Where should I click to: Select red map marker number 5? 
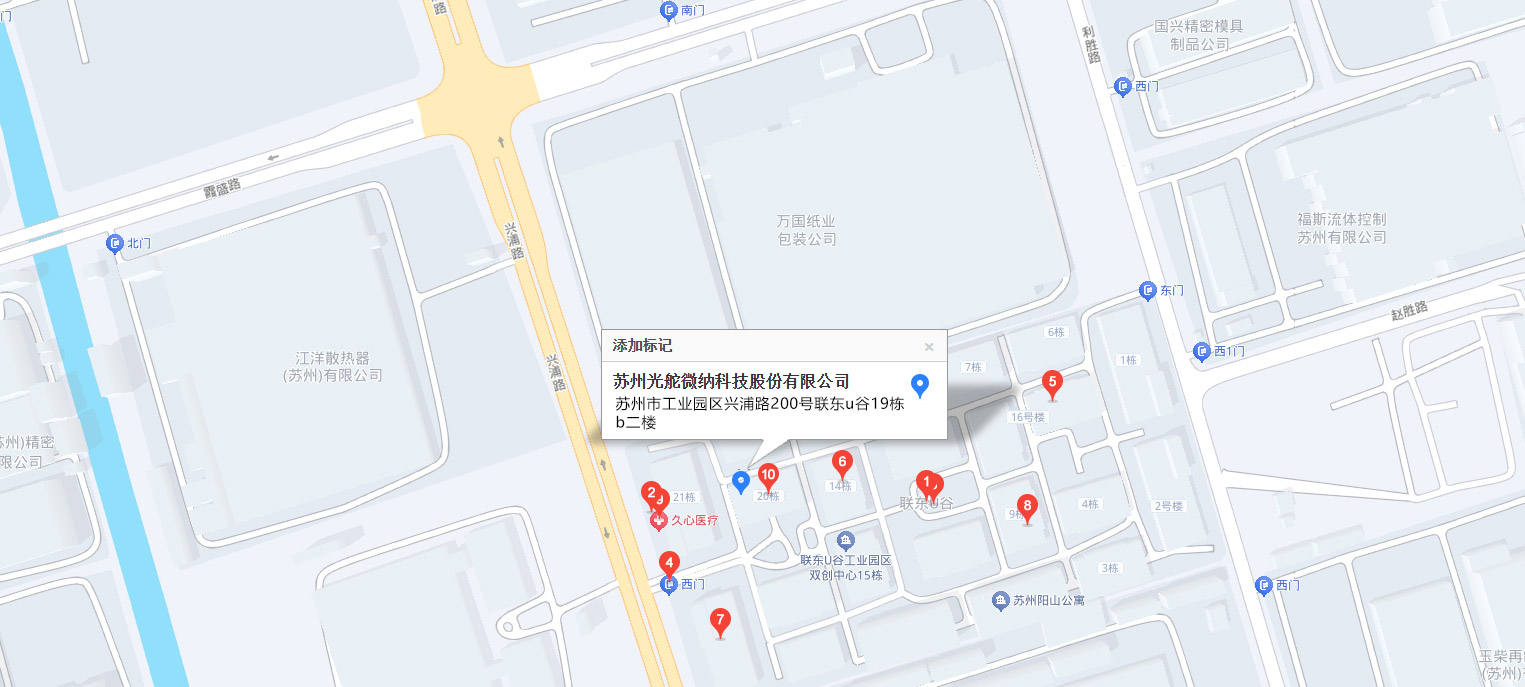click(x=1051, y=382)
